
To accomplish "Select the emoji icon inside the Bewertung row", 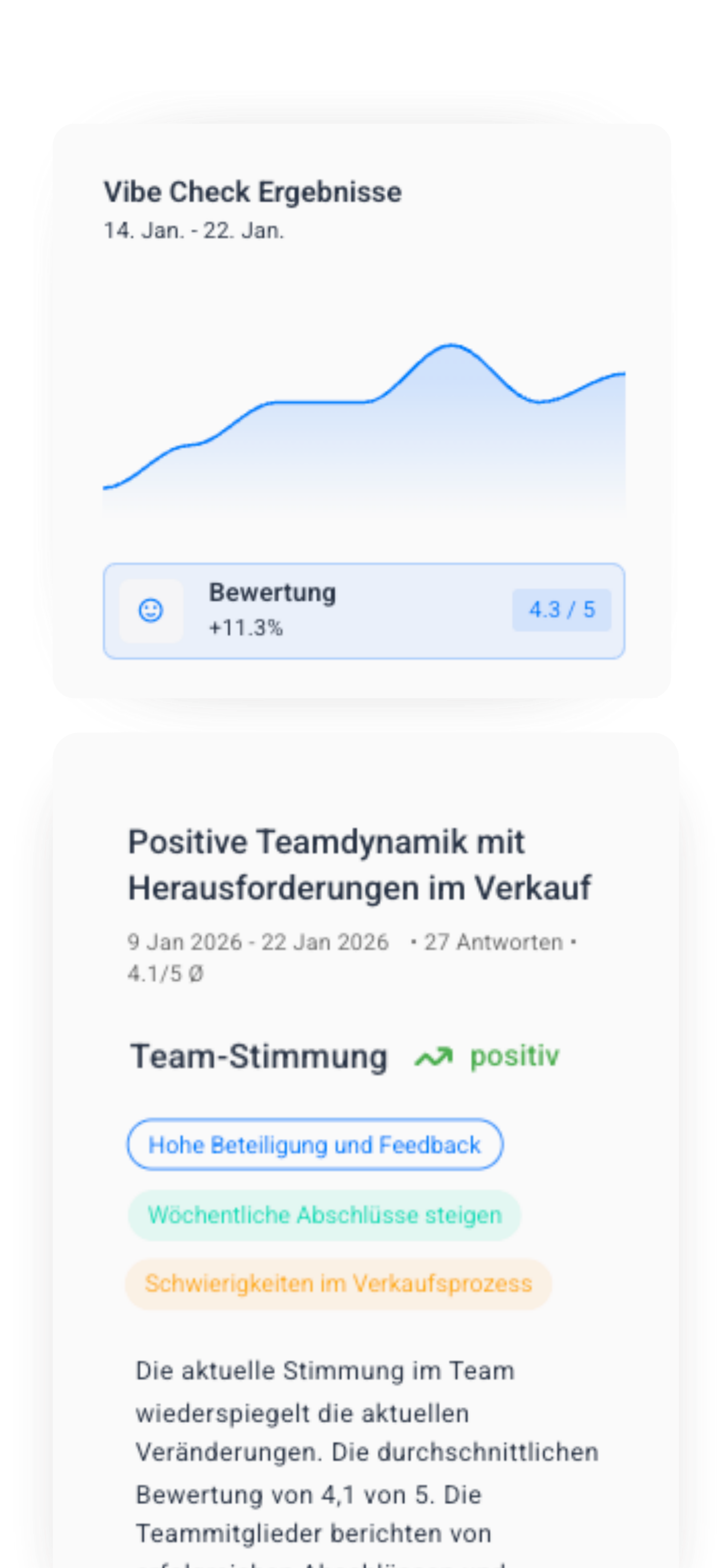I will click(151, 610).
